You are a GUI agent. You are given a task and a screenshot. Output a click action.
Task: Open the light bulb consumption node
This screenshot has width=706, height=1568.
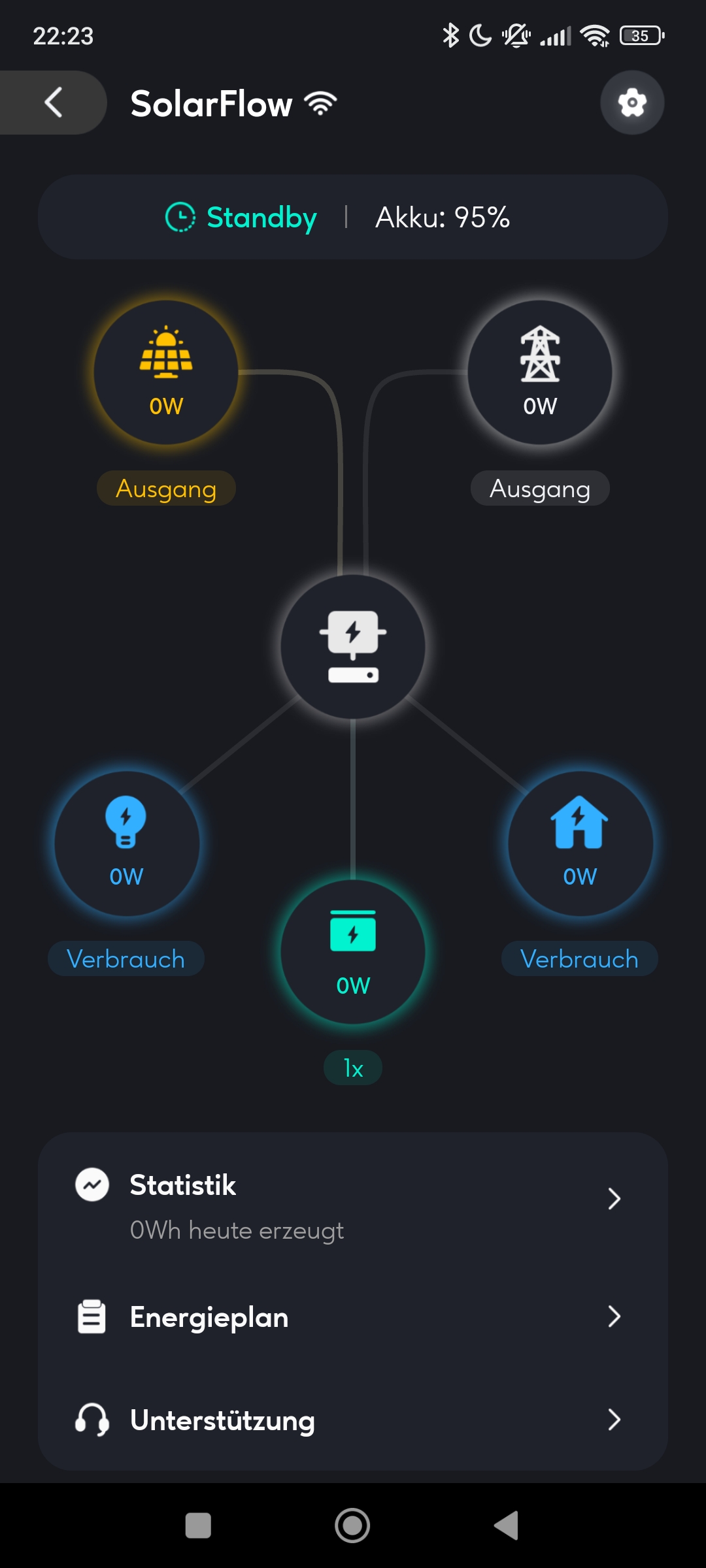pyautogui.click(x=126, y=843)
